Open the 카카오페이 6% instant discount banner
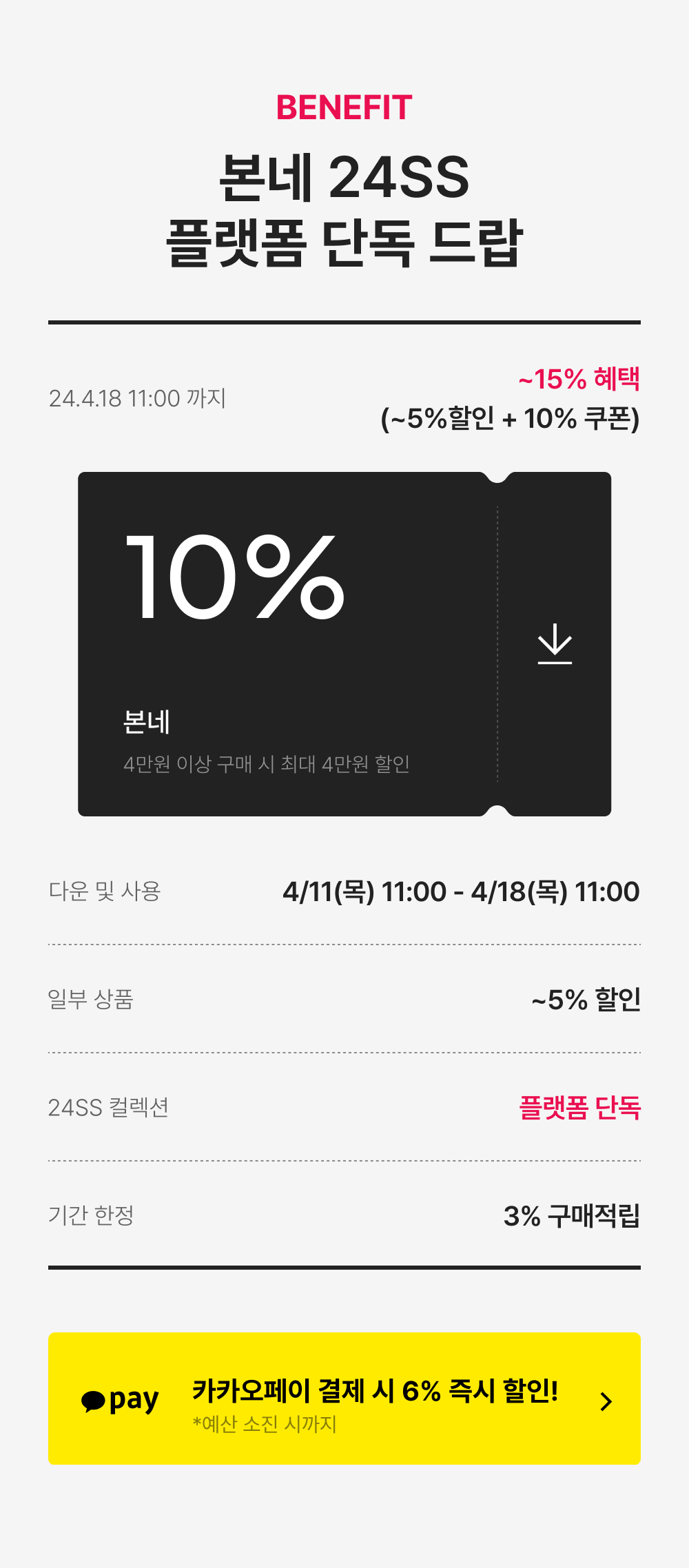This screenshot has height=1568, width=689. tap(344, 1398)
